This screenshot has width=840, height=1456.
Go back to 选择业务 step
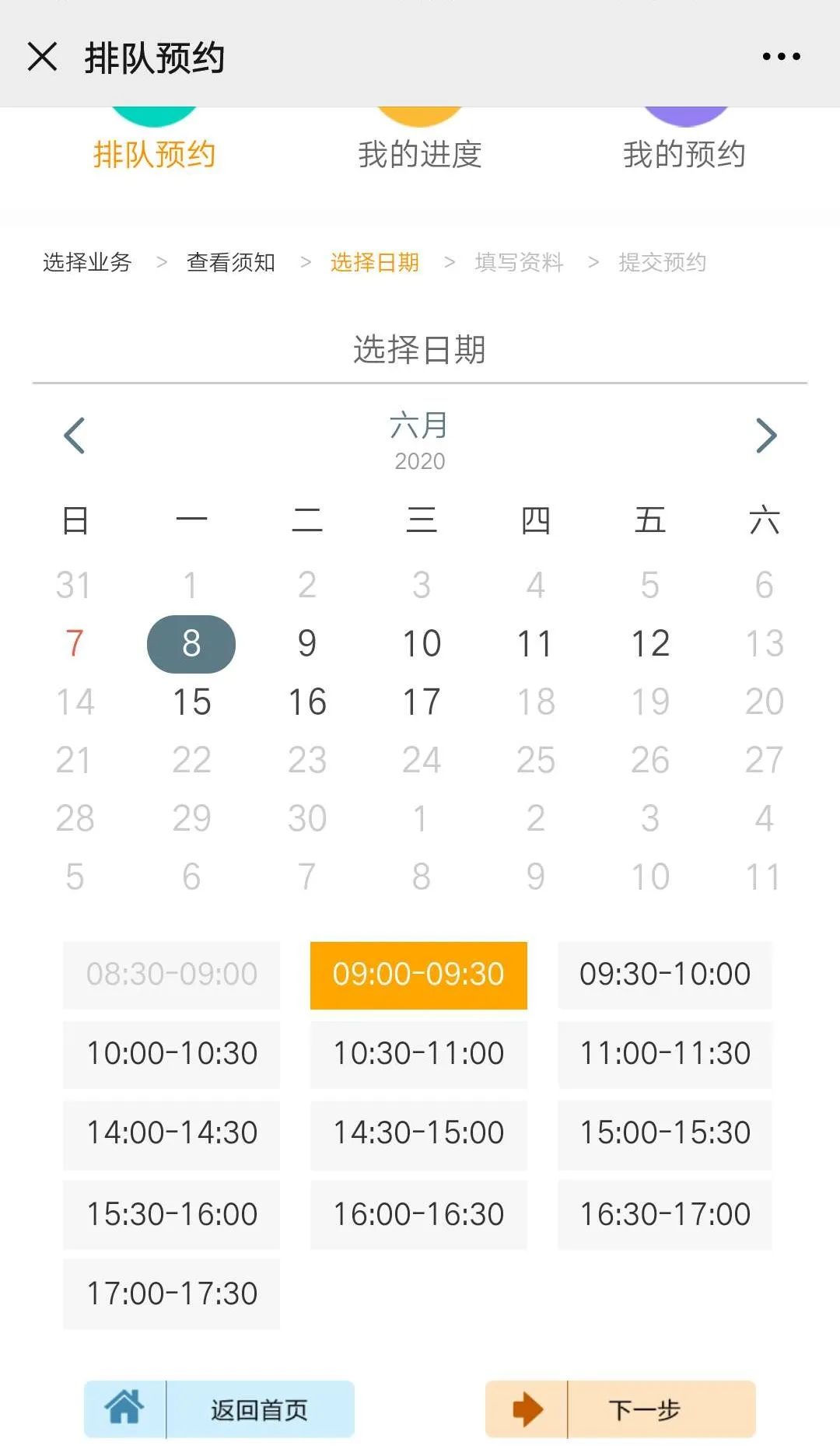(87, 262)
